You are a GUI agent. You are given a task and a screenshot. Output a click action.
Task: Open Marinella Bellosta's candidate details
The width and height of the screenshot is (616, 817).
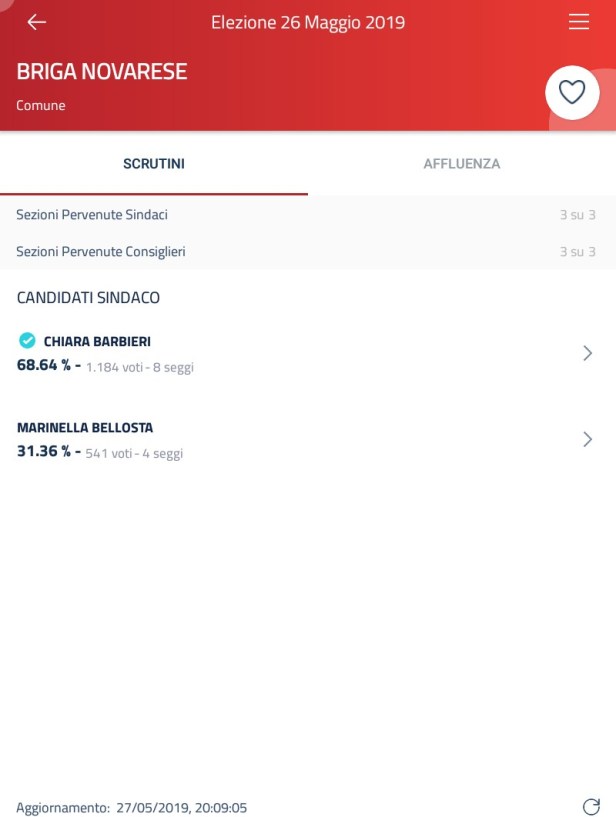click(x=587, y=439)
